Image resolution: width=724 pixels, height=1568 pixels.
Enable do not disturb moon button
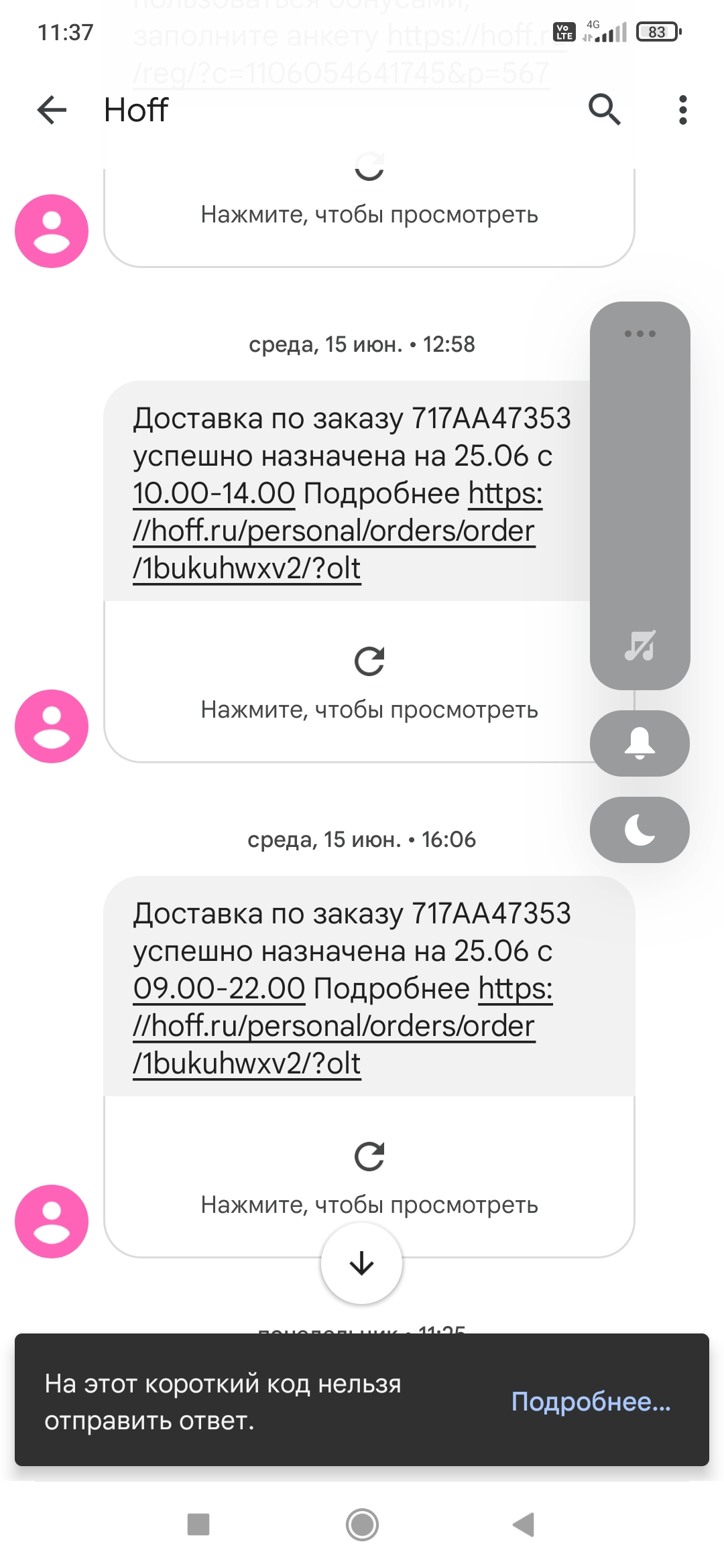coord(640,830)
